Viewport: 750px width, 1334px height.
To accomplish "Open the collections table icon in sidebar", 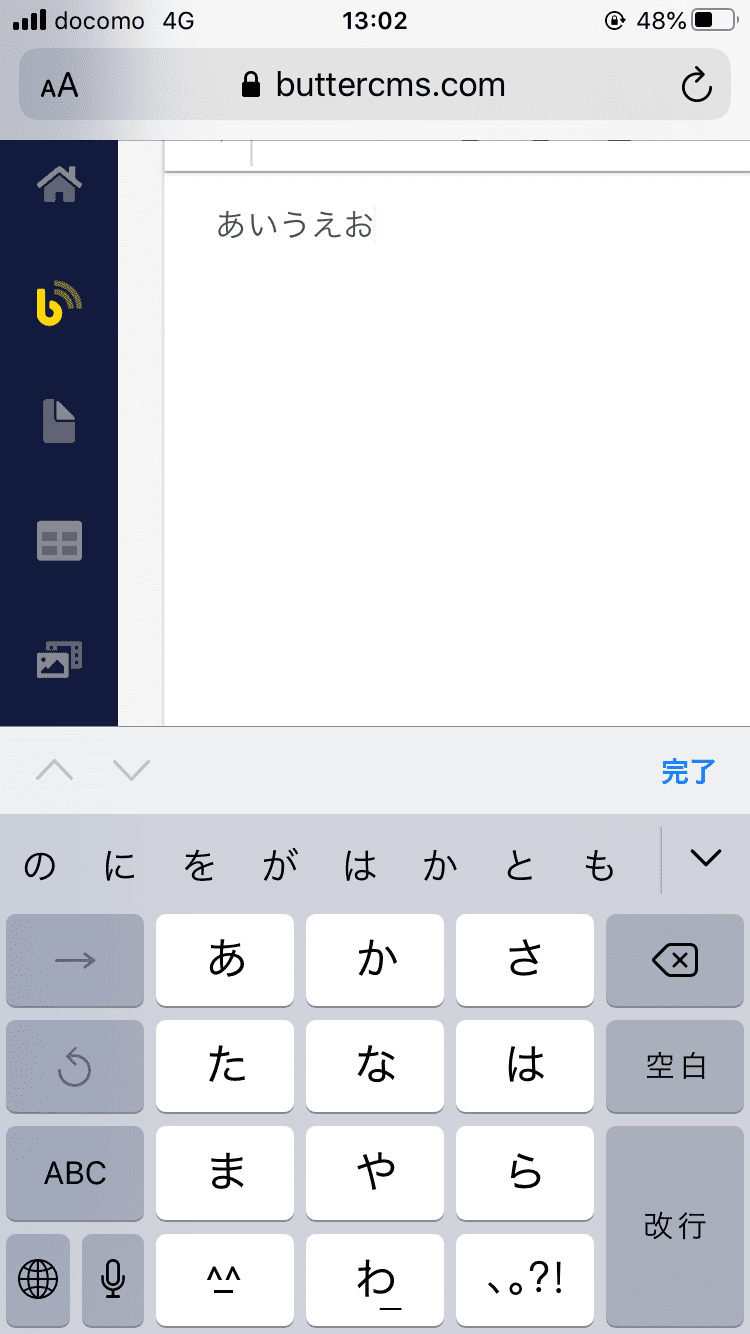I will click(x=59, y=541).
